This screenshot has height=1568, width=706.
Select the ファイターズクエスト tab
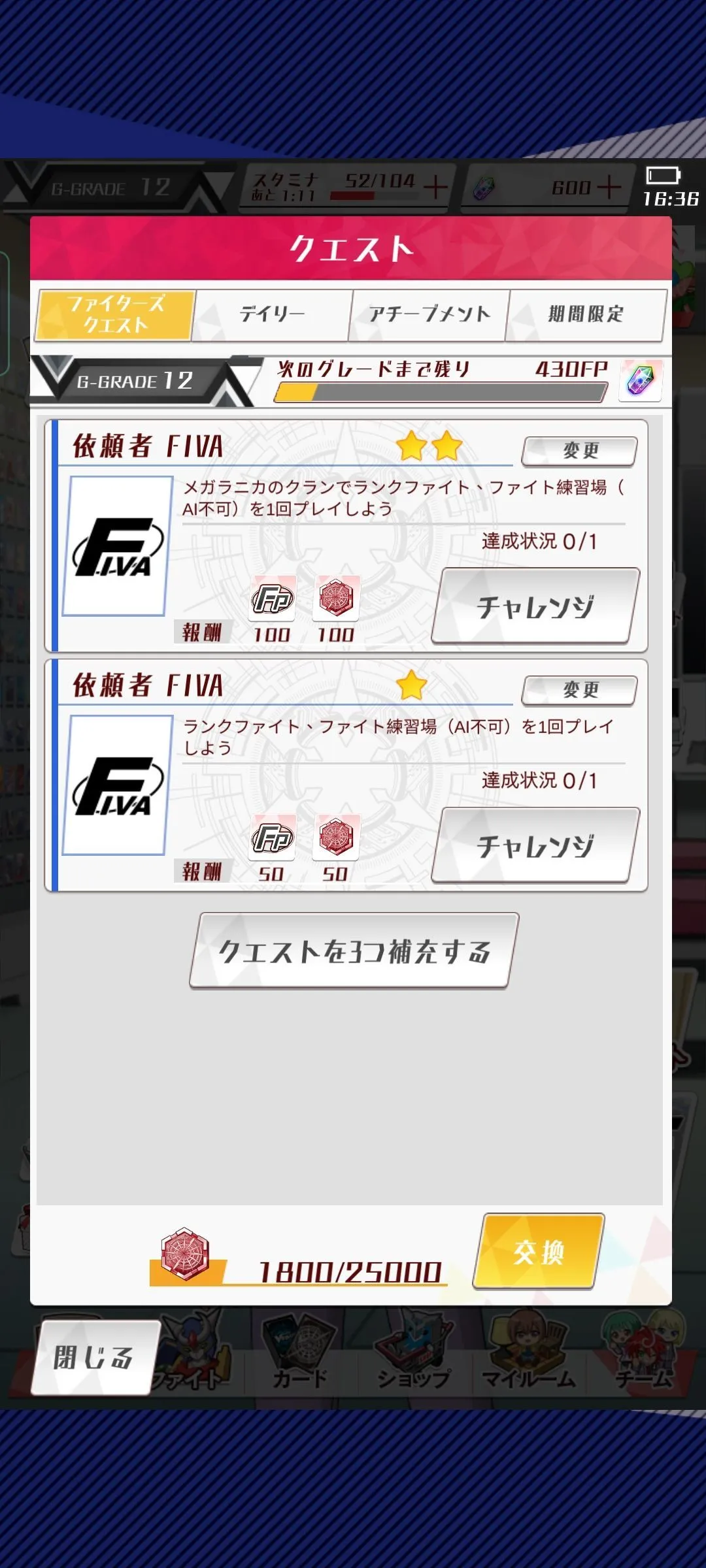point(115,315)
